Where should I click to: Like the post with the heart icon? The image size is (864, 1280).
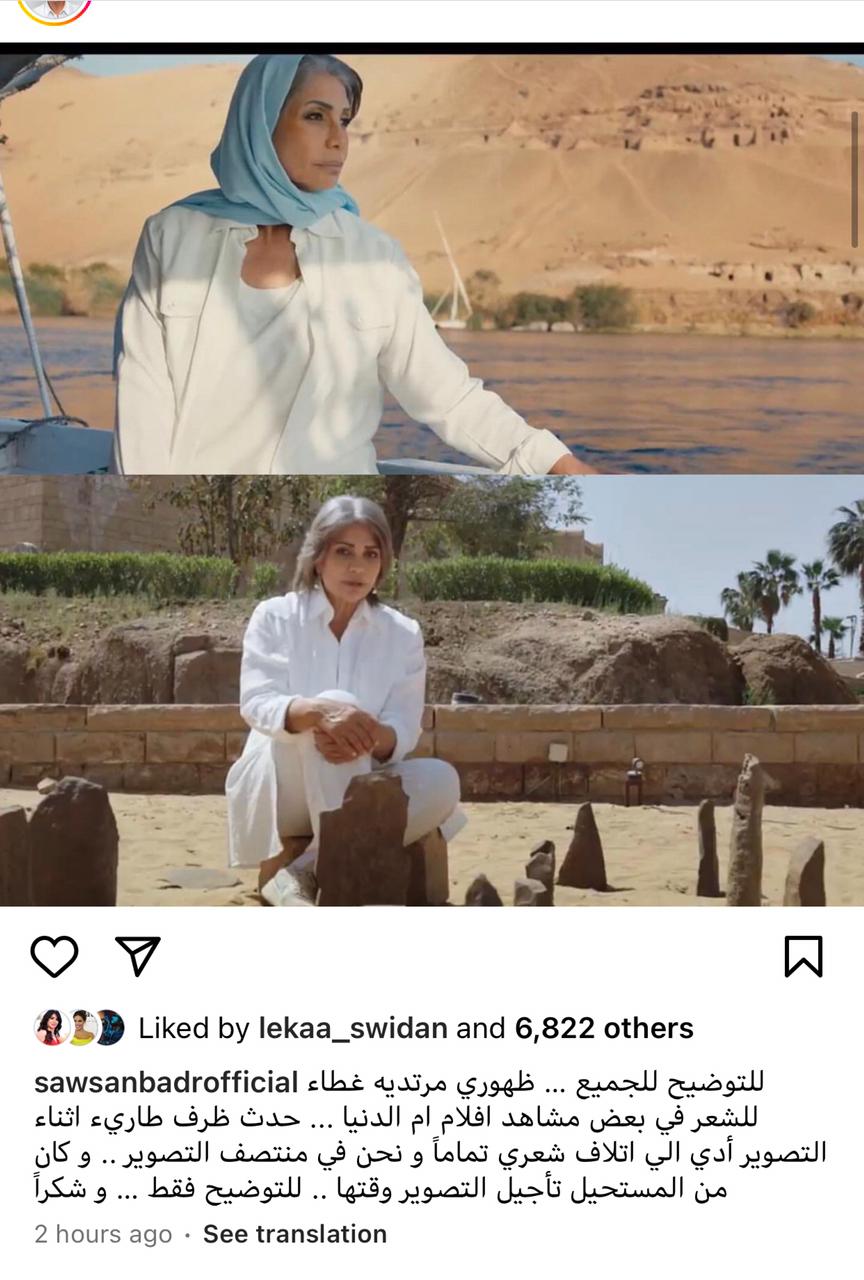54,957
